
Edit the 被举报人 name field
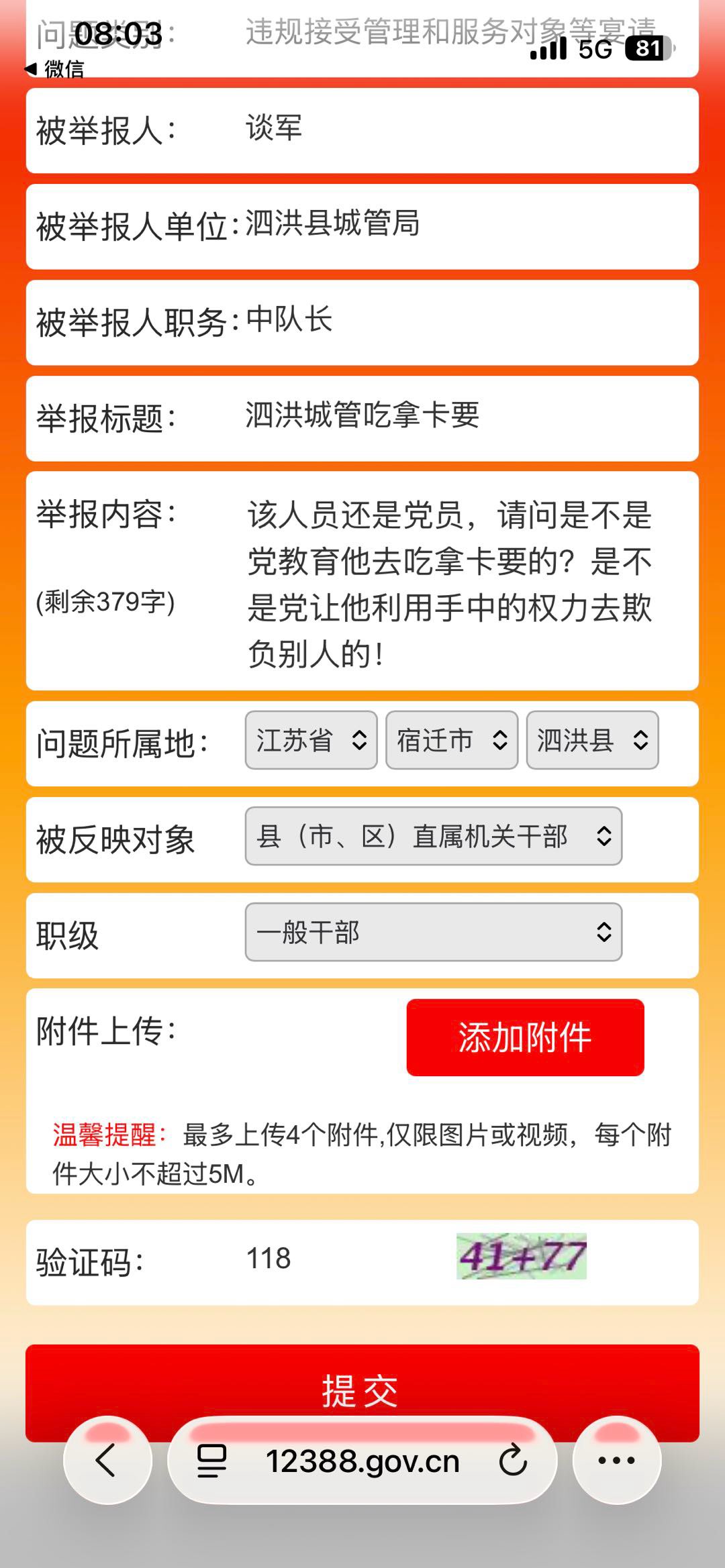[x=463, y=129]
